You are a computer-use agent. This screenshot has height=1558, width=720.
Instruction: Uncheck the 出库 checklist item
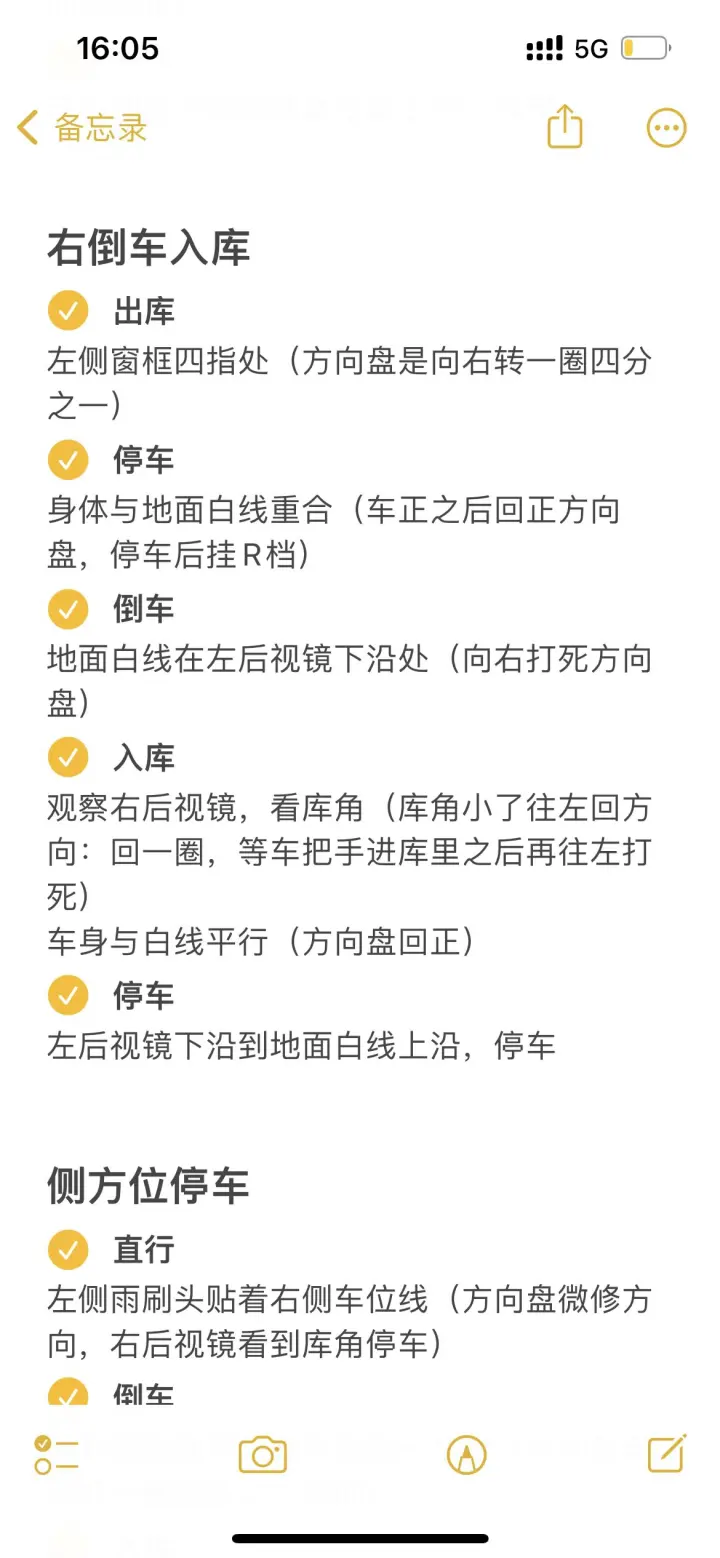coord(68,311)
